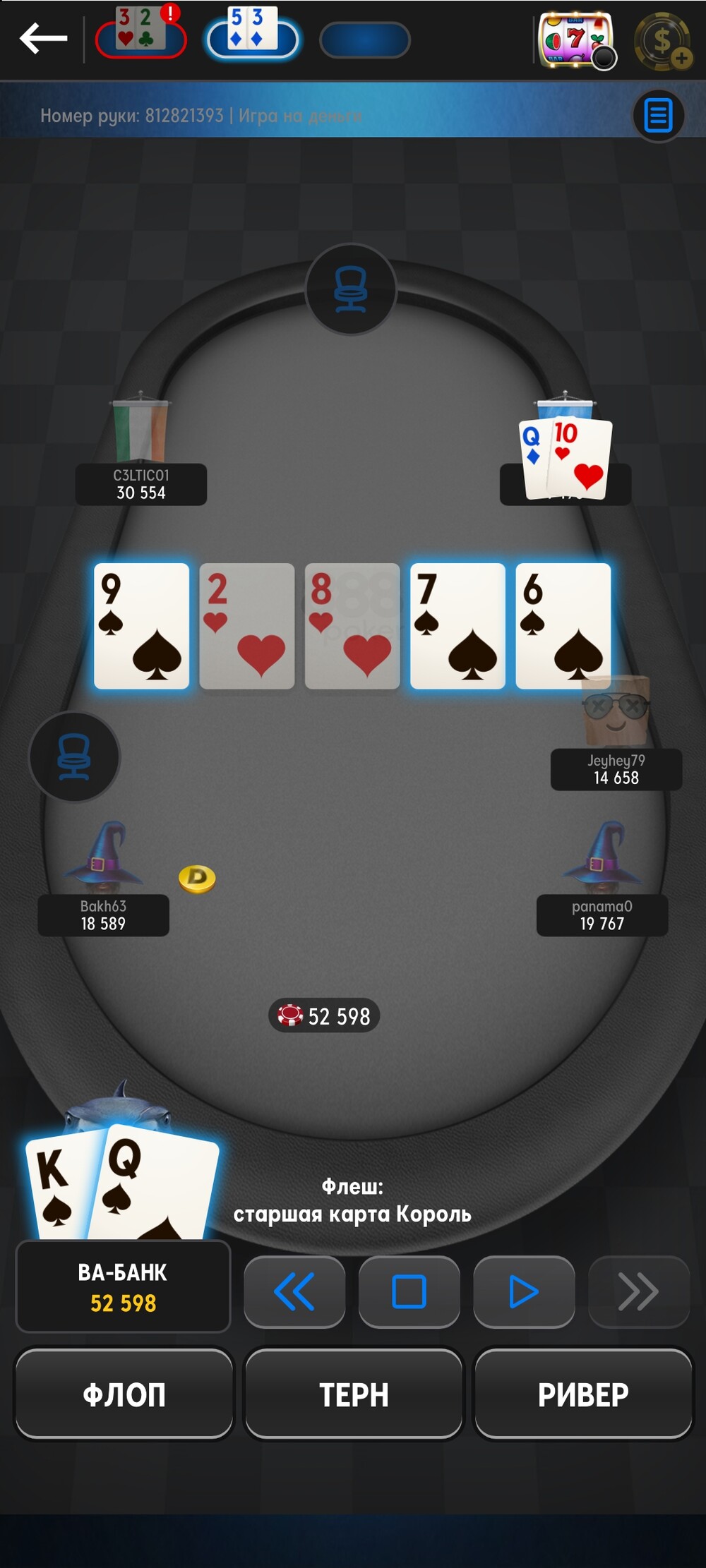Jump to the РИВЕР stage
706x1568 pixels.
click(582, 1394)
